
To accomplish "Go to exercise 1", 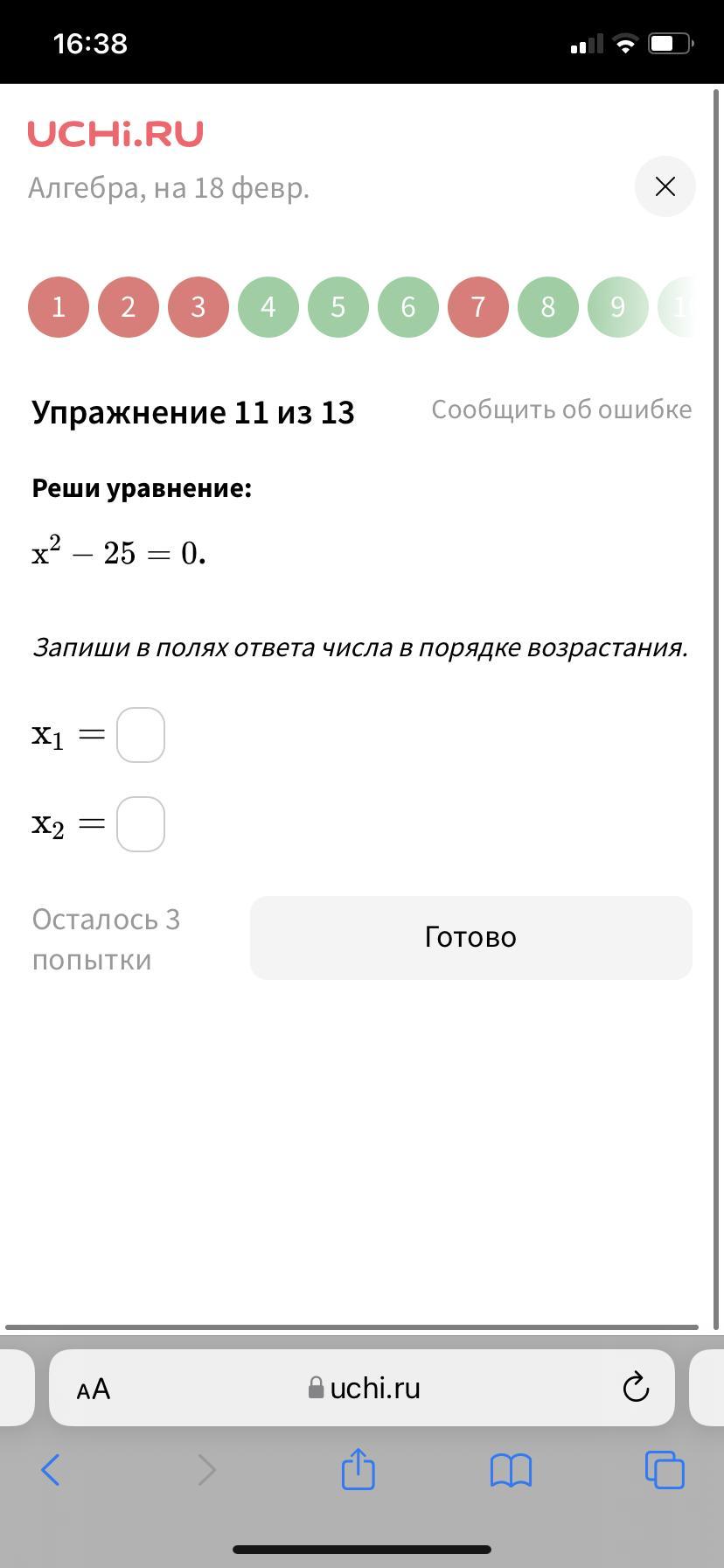I will point(59,307).
